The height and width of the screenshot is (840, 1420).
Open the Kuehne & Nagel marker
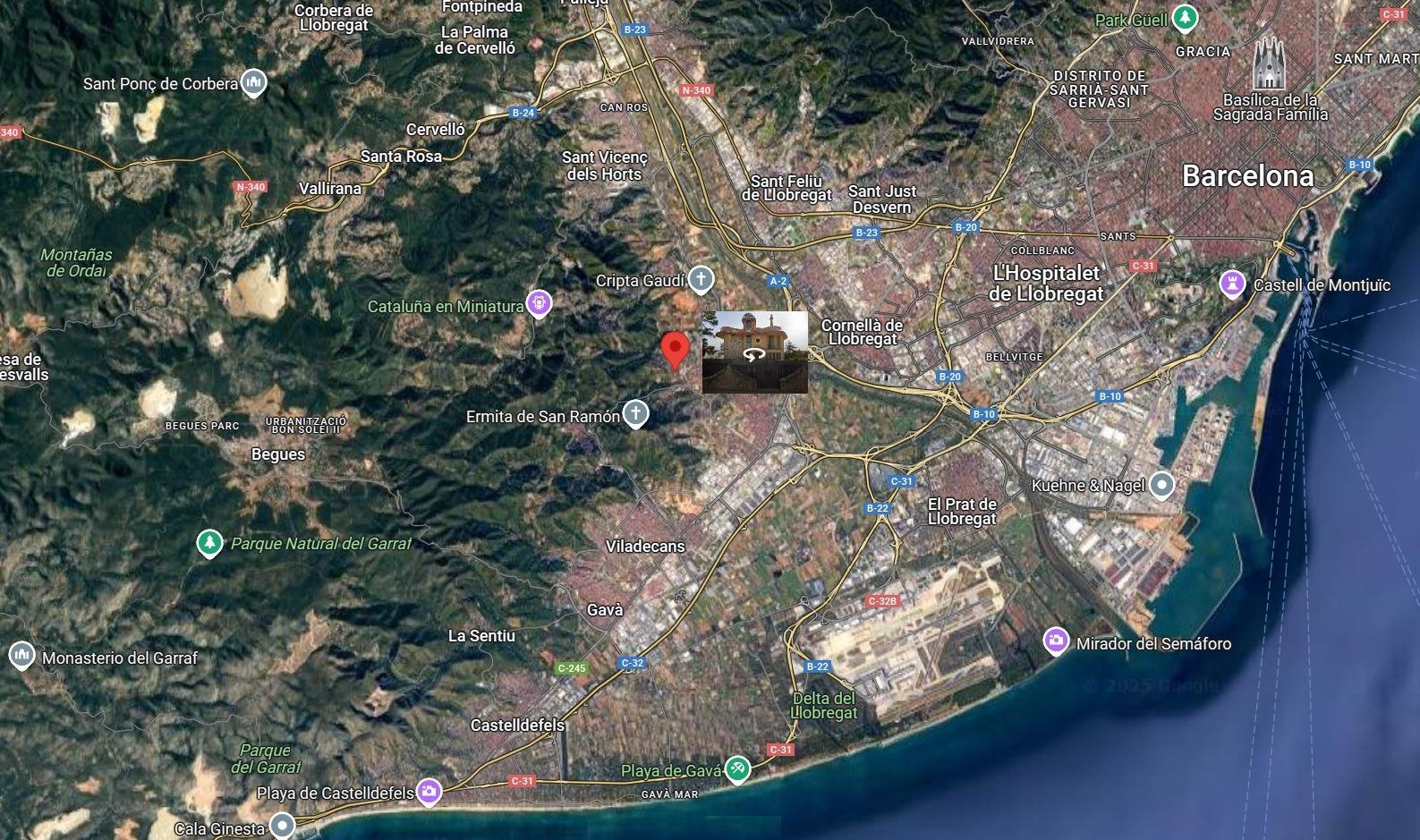pos(1161,485)
